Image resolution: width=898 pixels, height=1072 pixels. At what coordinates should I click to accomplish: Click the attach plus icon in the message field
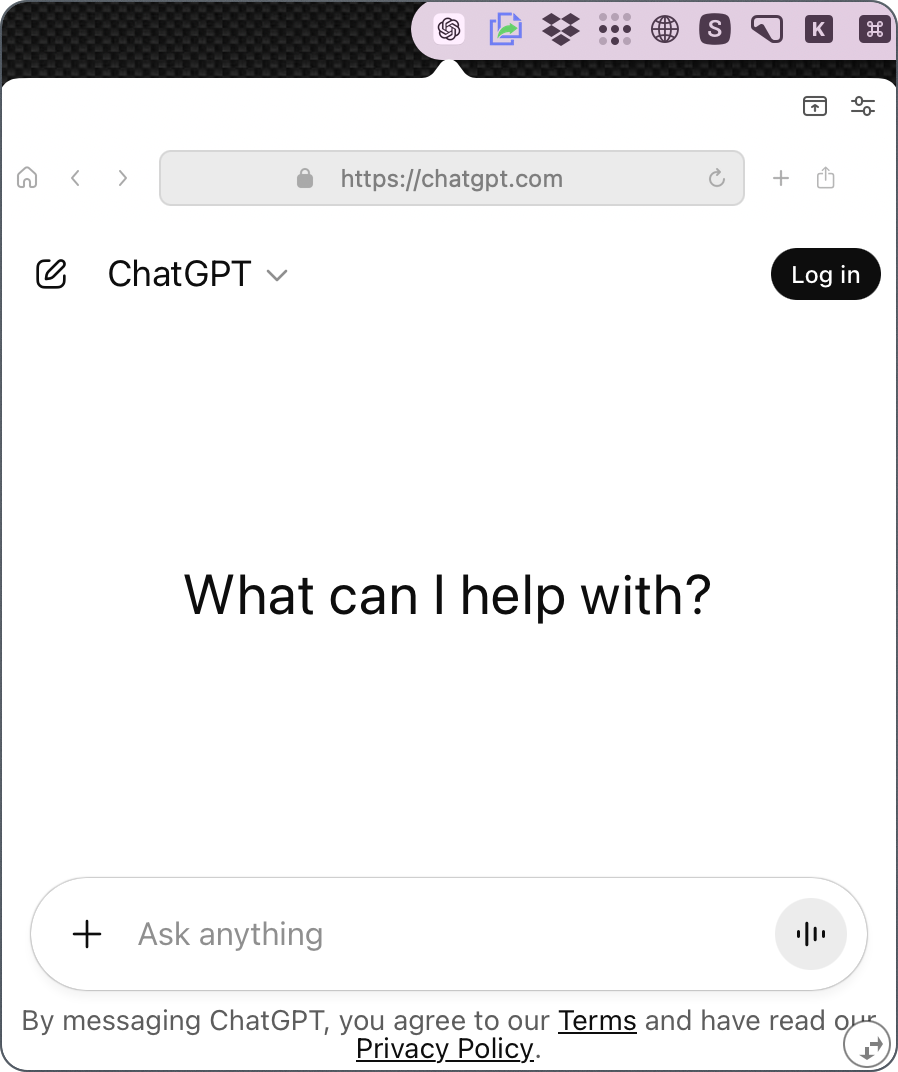tap(86, 934)
